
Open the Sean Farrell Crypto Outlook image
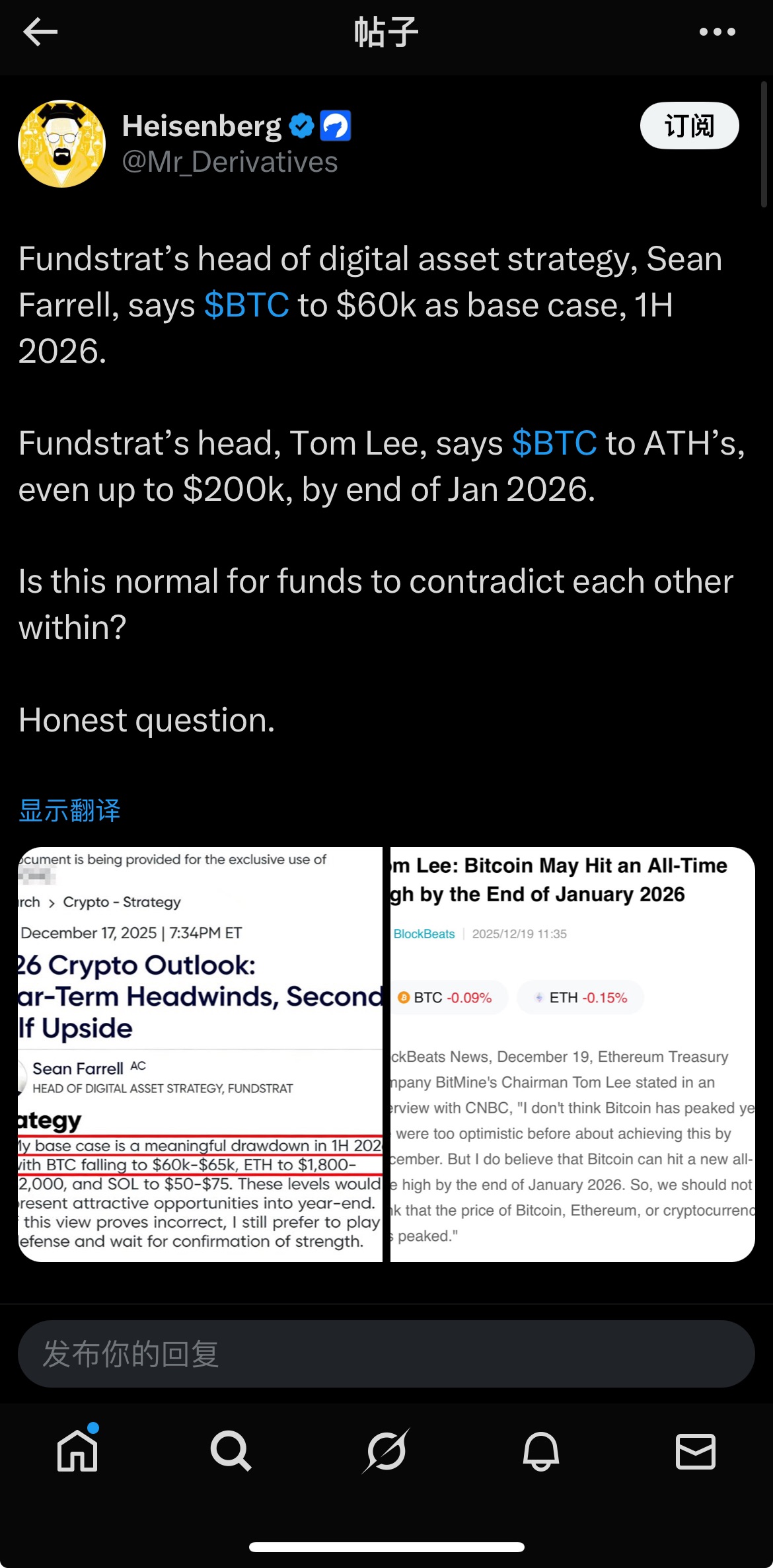pos(200,1054)
